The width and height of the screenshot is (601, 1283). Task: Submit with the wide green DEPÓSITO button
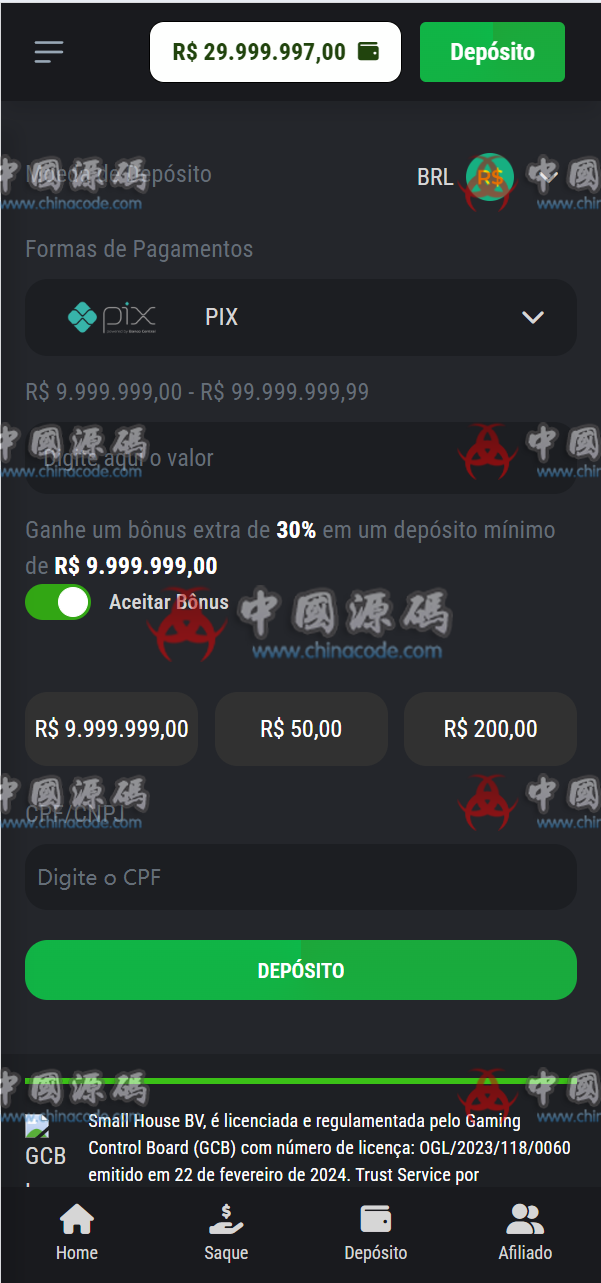[300, 970]
